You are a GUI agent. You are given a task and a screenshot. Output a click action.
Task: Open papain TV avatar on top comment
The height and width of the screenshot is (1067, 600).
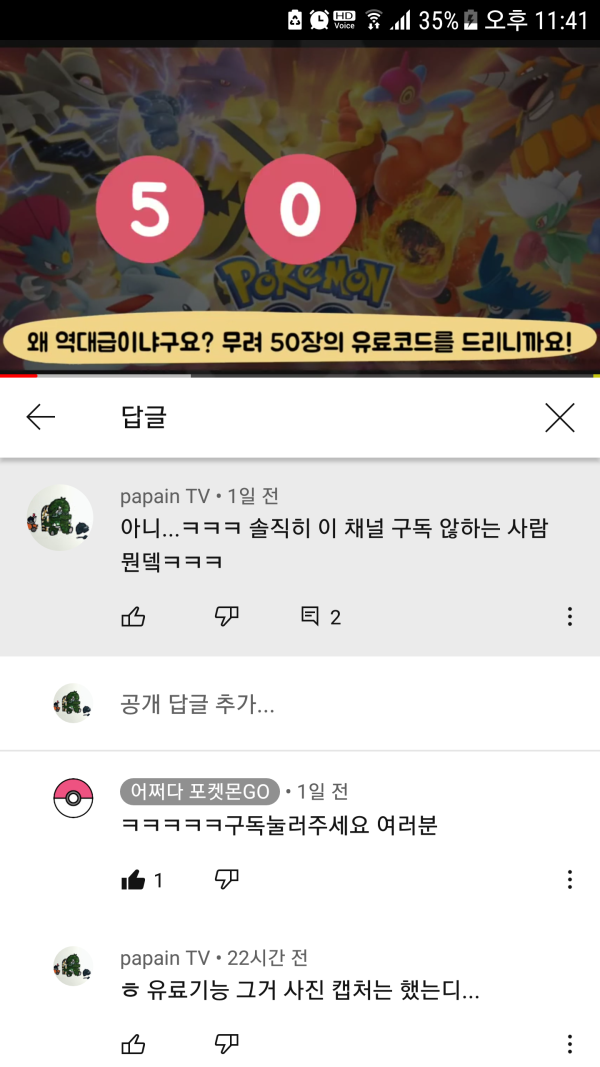point(60,518)
